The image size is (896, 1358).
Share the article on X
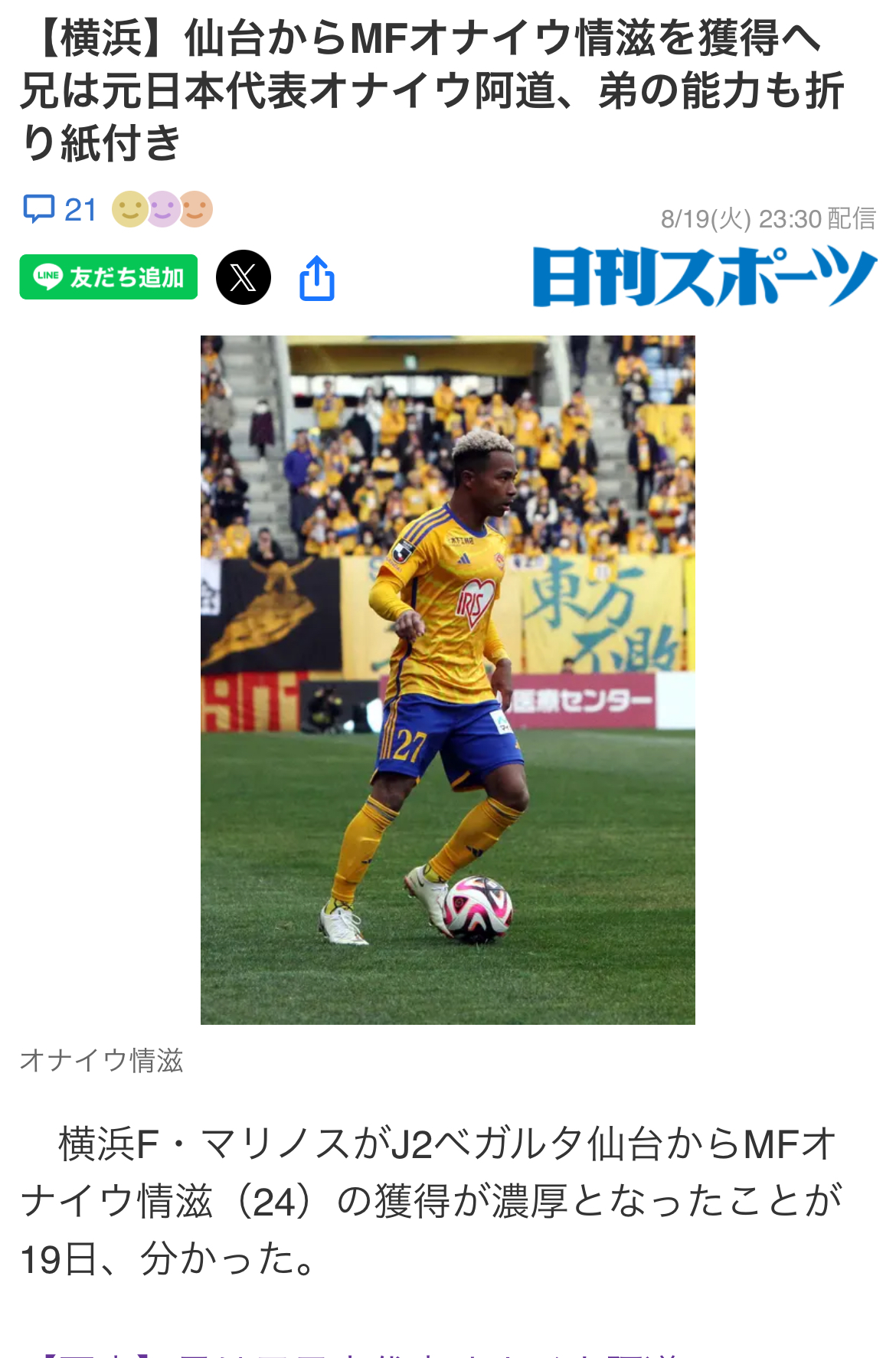244,277
